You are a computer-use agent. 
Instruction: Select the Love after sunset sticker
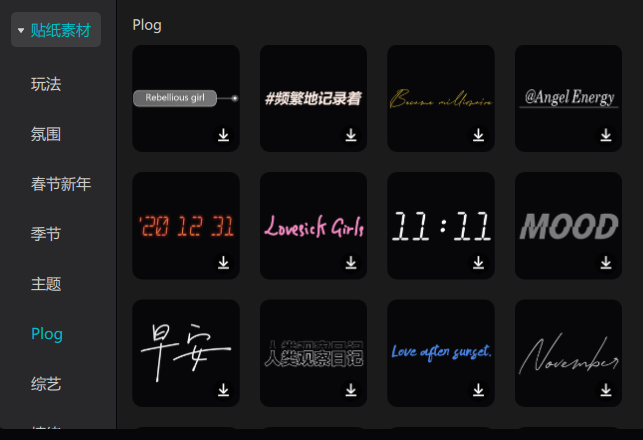(441, 352)
